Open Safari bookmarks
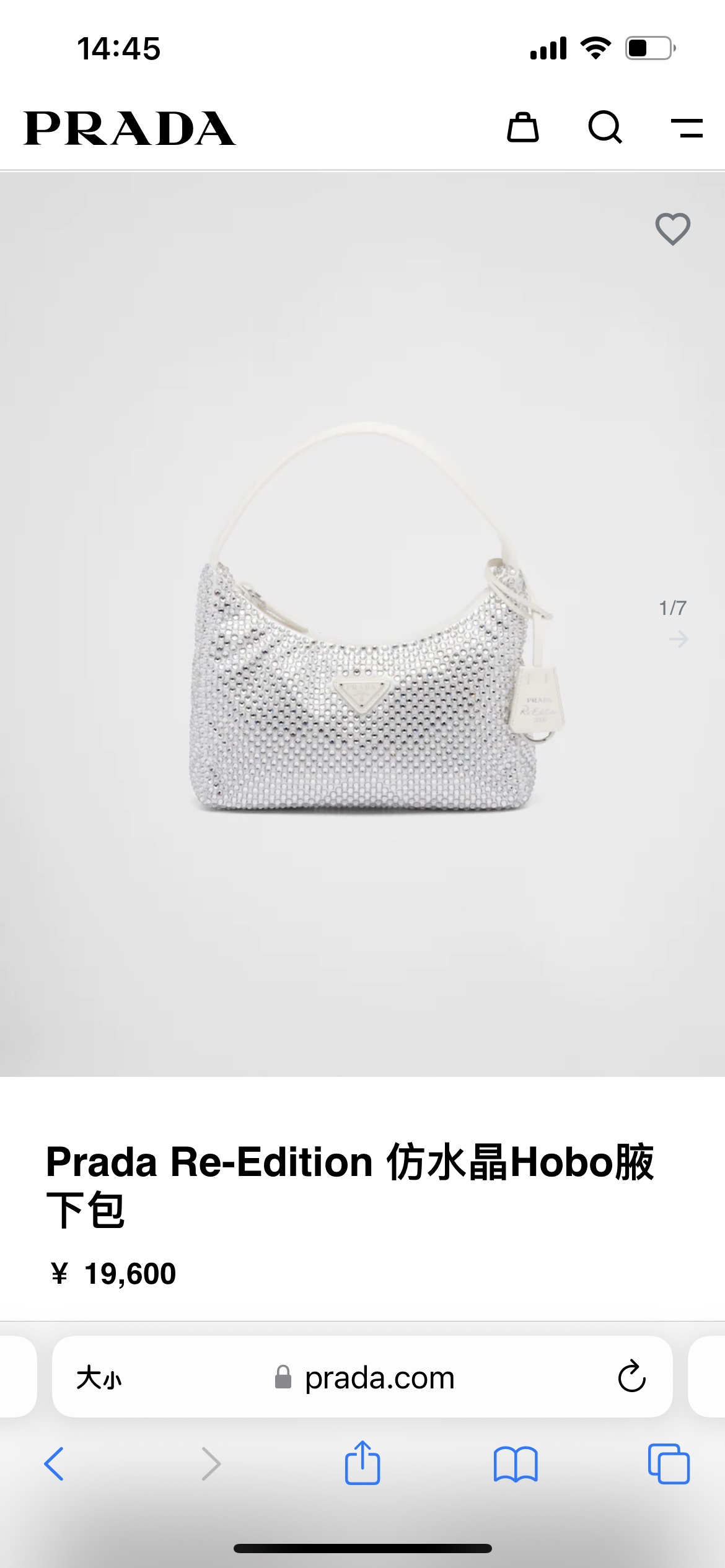Image resolution: width=725 pixels, height=1568 pixels. coord(516,1463)
